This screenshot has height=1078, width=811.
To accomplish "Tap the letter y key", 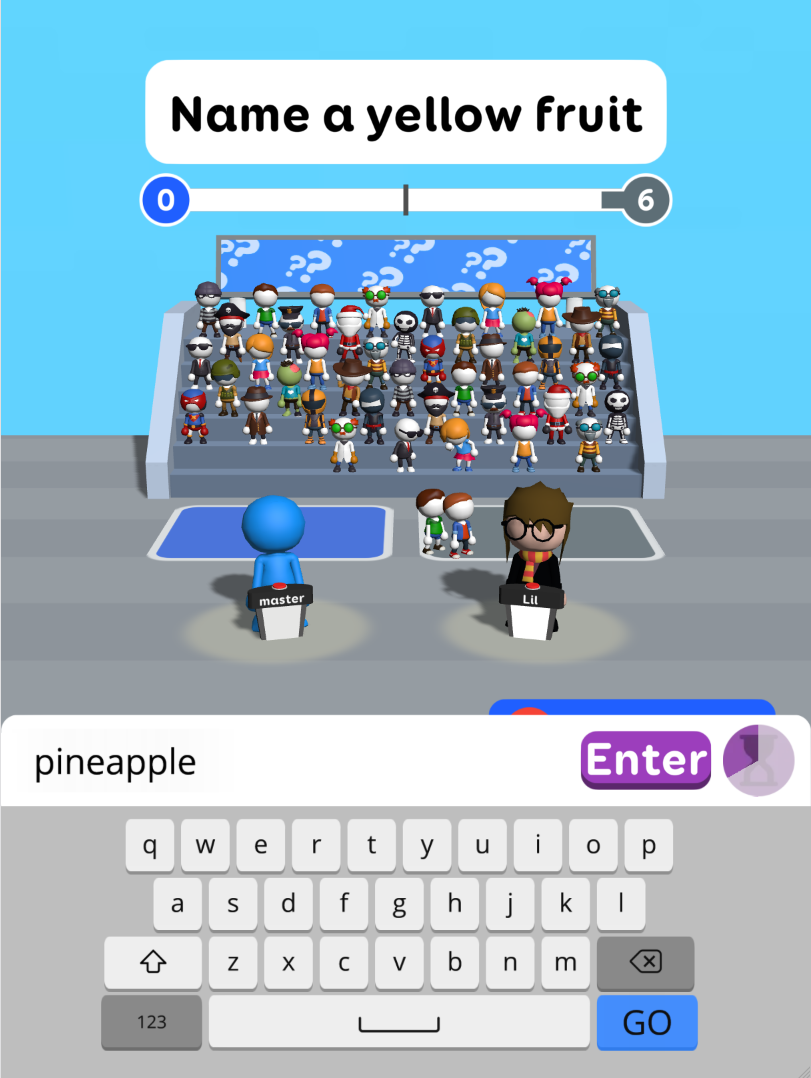I will click(x=426, y=844).
